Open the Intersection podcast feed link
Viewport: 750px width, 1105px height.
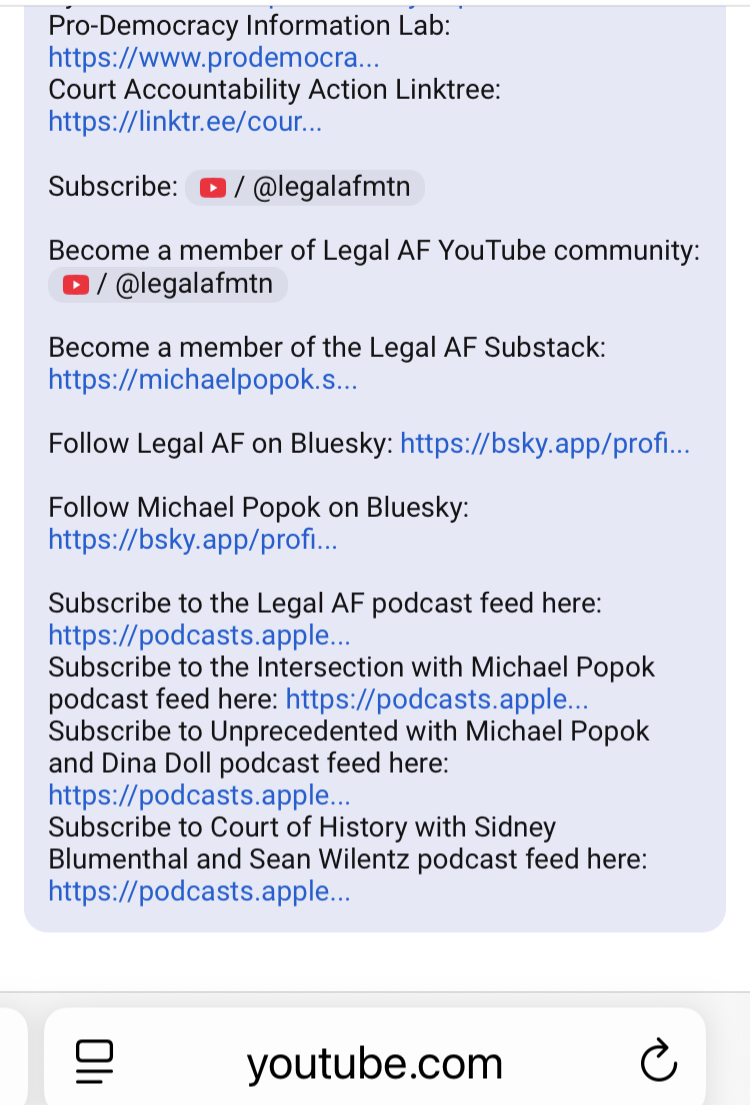point(437,699)
